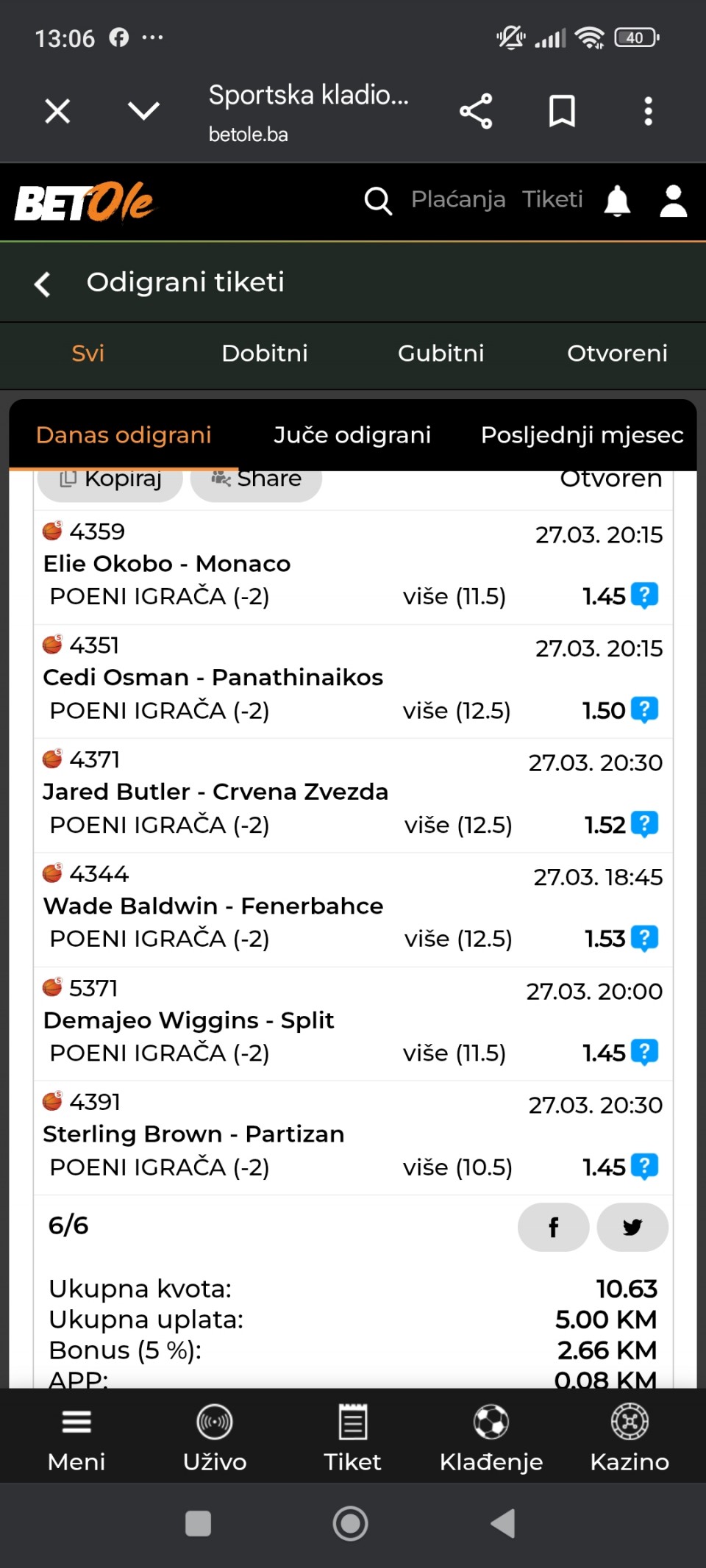Open the Meni drawer

pos(76,1436)
